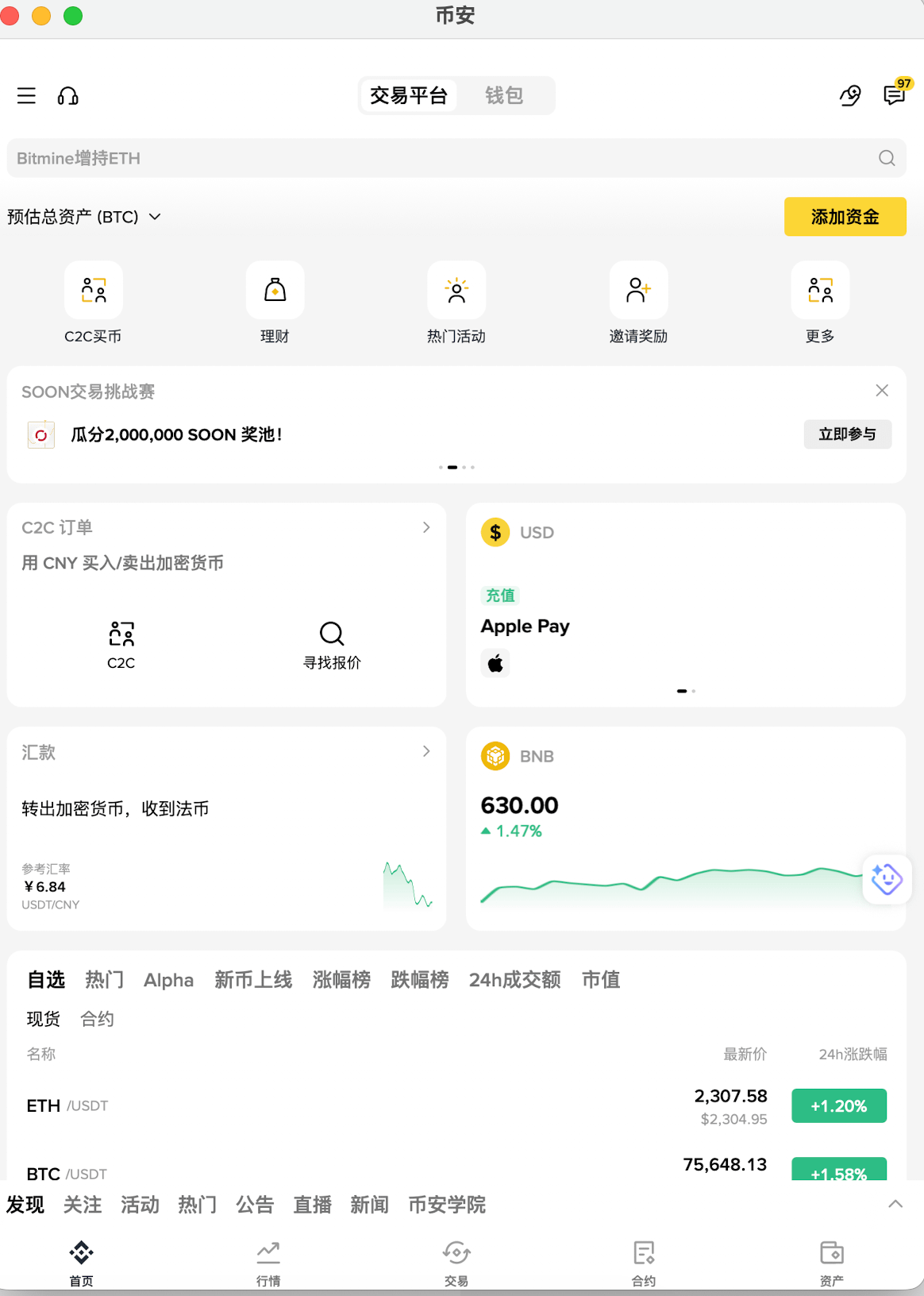The image size is (924, 1296).
Task: Open the hamburger menu icon
Action: pos(25,95)
